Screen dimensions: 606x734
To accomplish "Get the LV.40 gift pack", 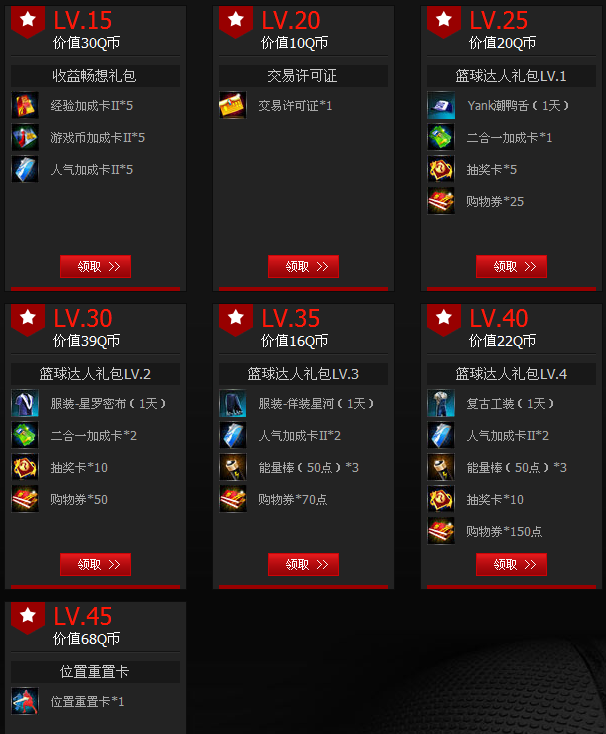I will click(x=511, y=565).
